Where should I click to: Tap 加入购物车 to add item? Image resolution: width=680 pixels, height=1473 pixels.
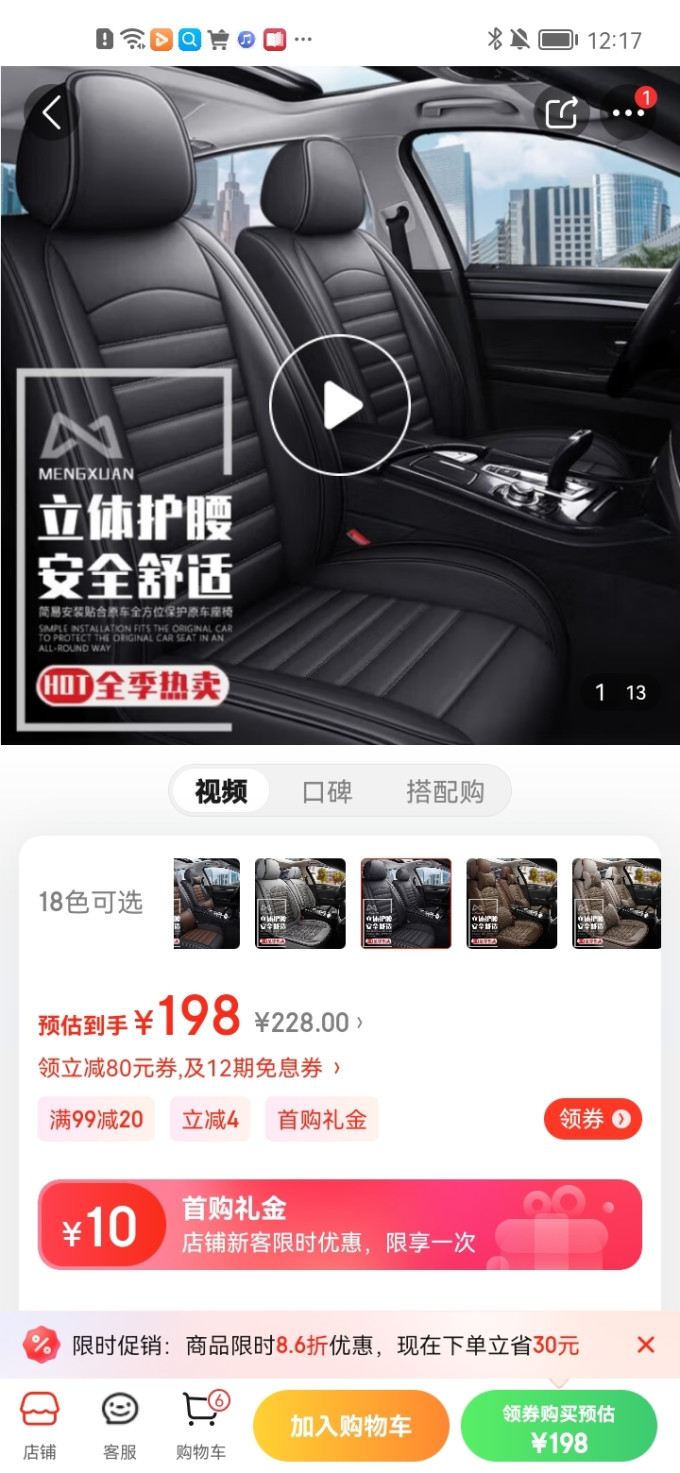point(351,1427)
